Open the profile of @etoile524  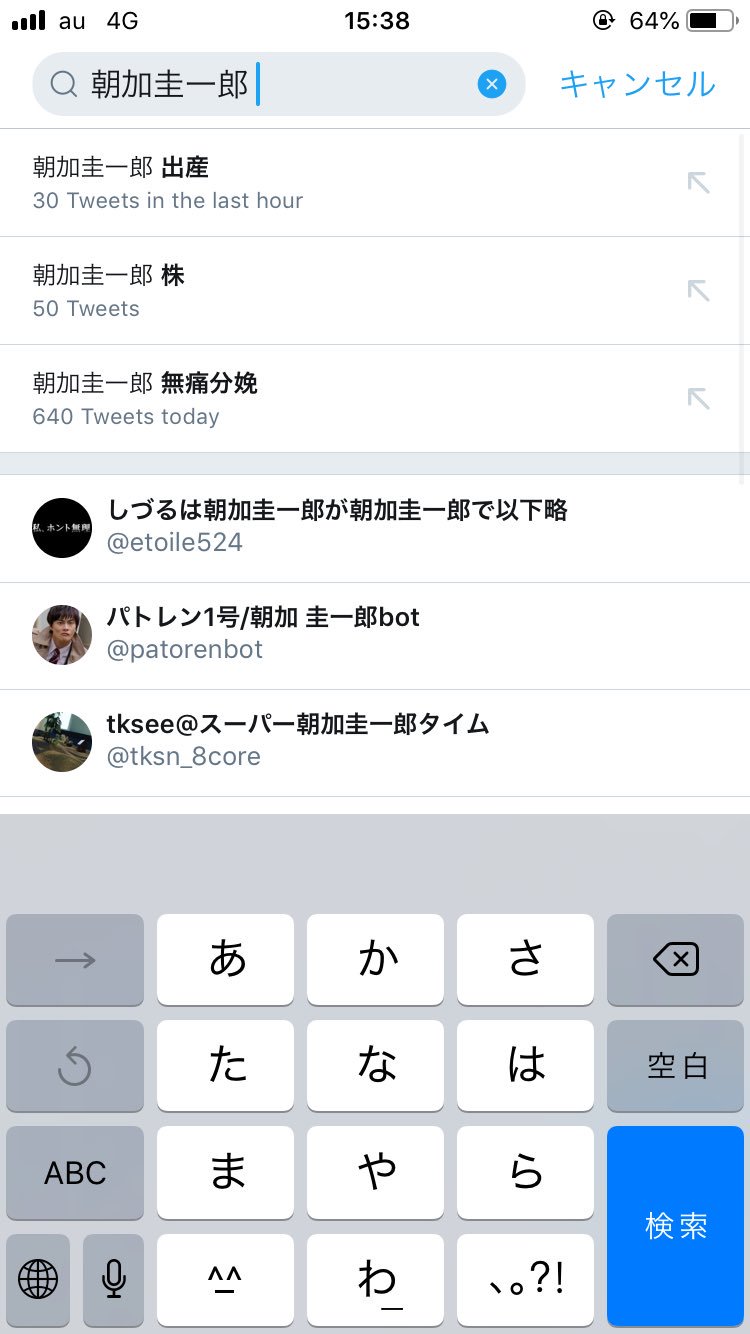[336, 527]
